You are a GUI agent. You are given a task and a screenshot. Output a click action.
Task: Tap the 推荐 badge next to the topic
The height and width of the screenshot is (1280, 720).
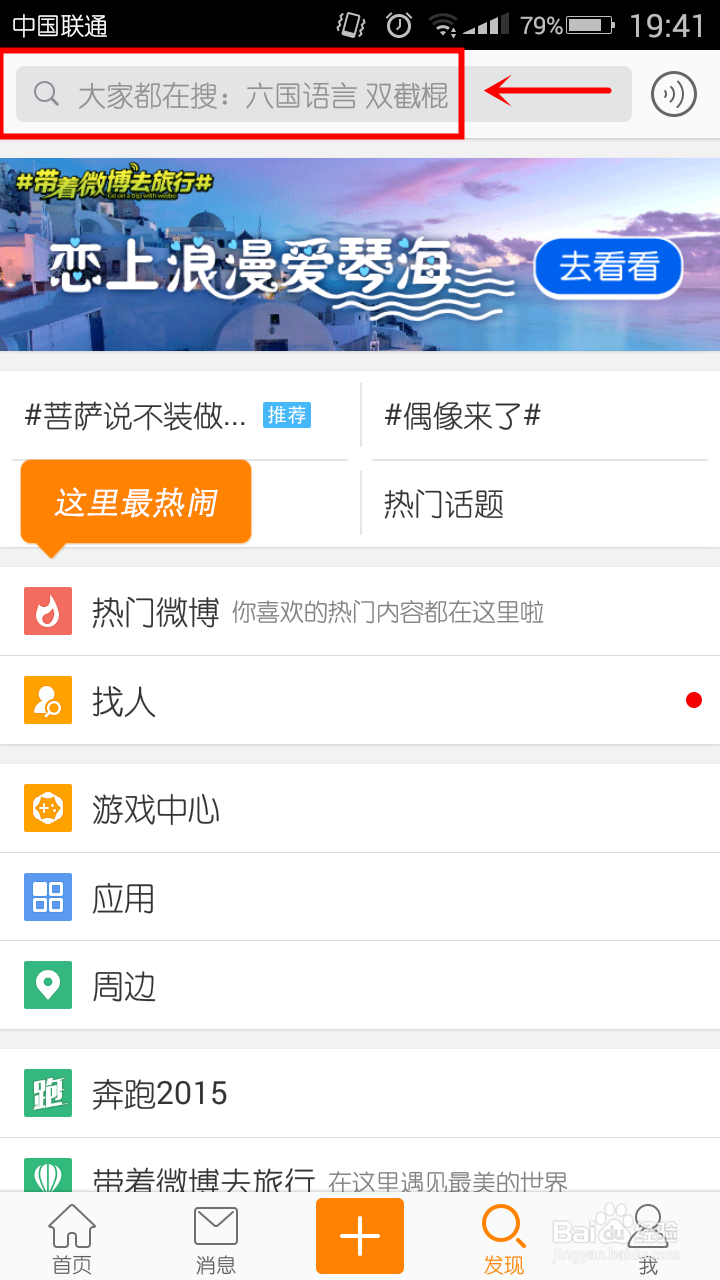point(287,415)
